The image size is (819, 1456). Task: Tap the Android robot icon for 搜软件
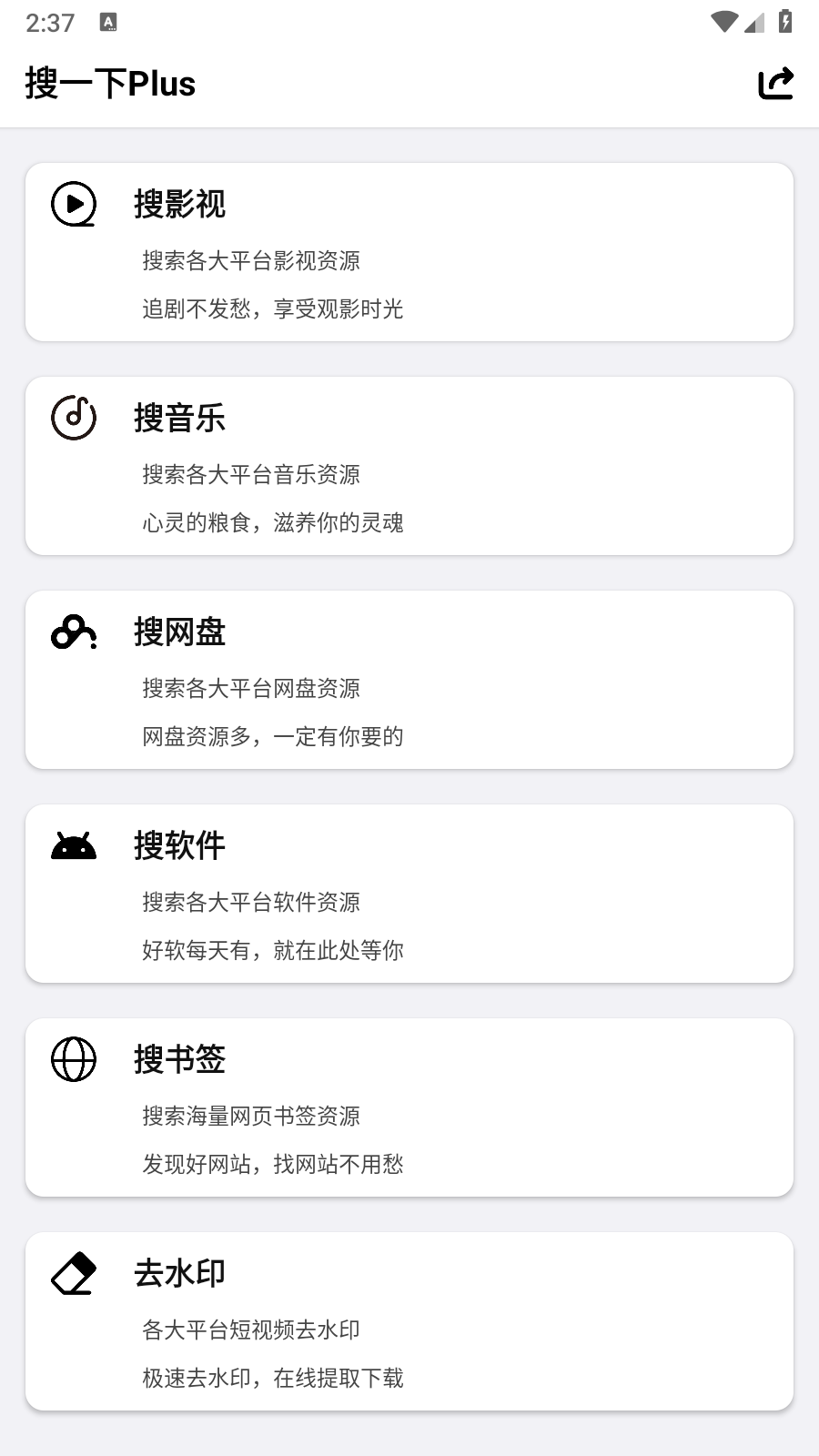[x=74, y=845]
